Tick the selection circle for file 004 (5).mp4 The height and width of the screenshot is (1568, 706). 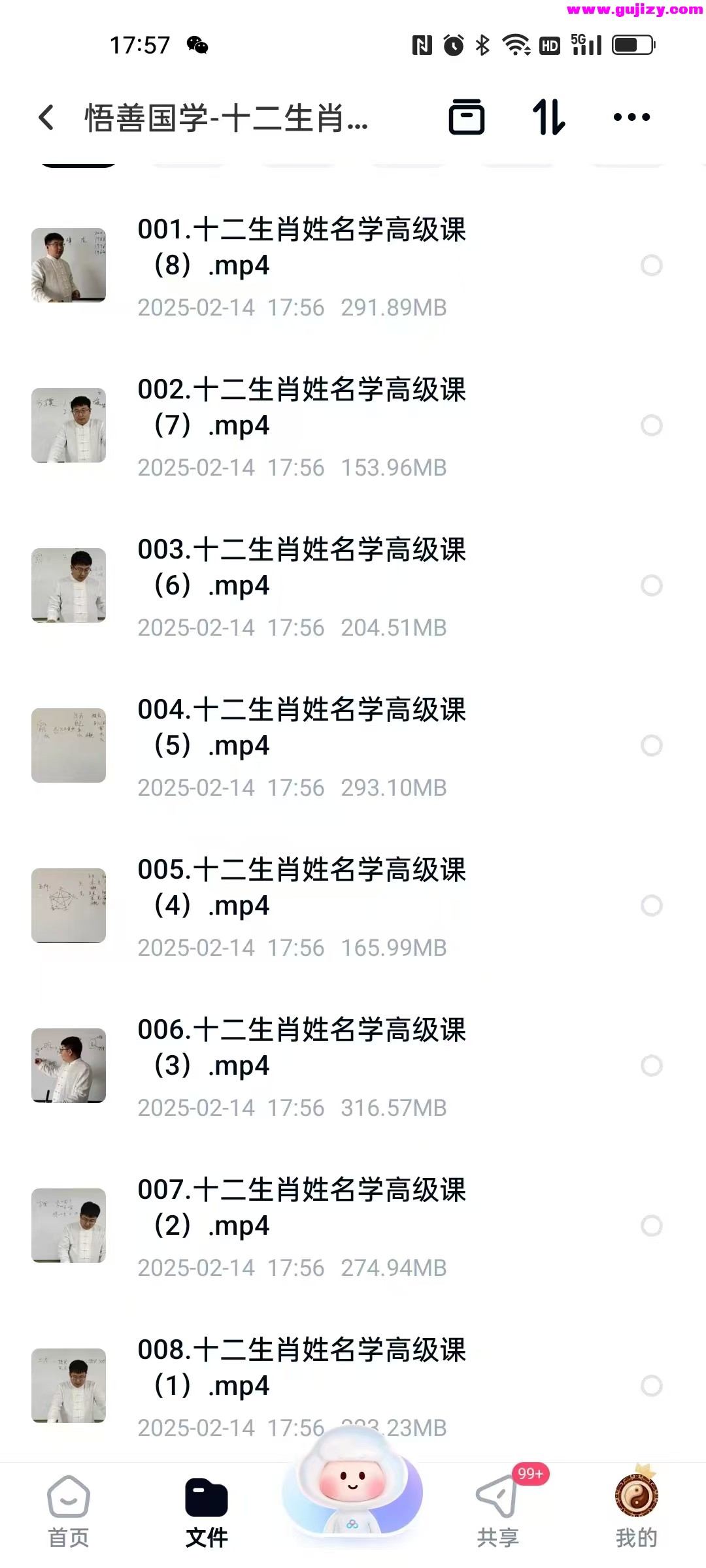pos(651,745)
